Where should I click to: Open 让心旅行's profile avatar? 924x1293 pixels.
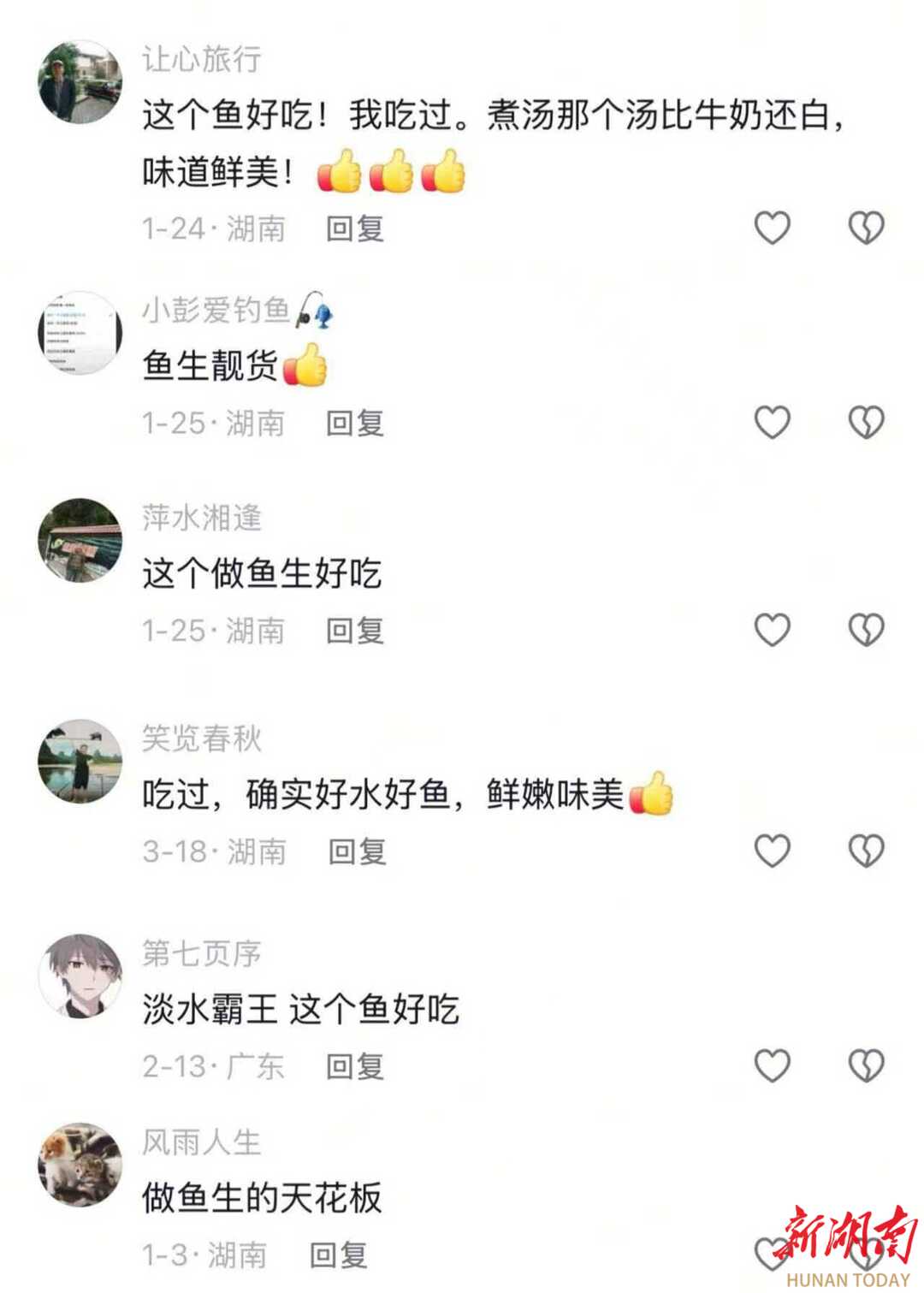[80, 82]
